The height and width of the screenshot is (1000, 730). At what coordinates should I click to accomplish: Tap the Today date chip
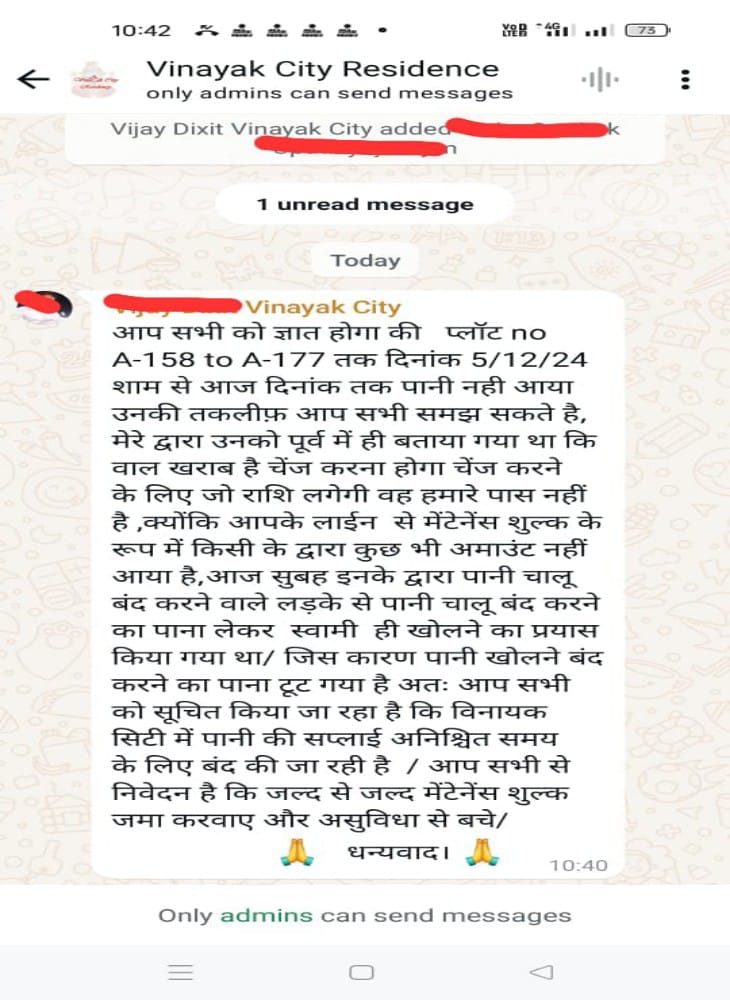tap(366, 260)
